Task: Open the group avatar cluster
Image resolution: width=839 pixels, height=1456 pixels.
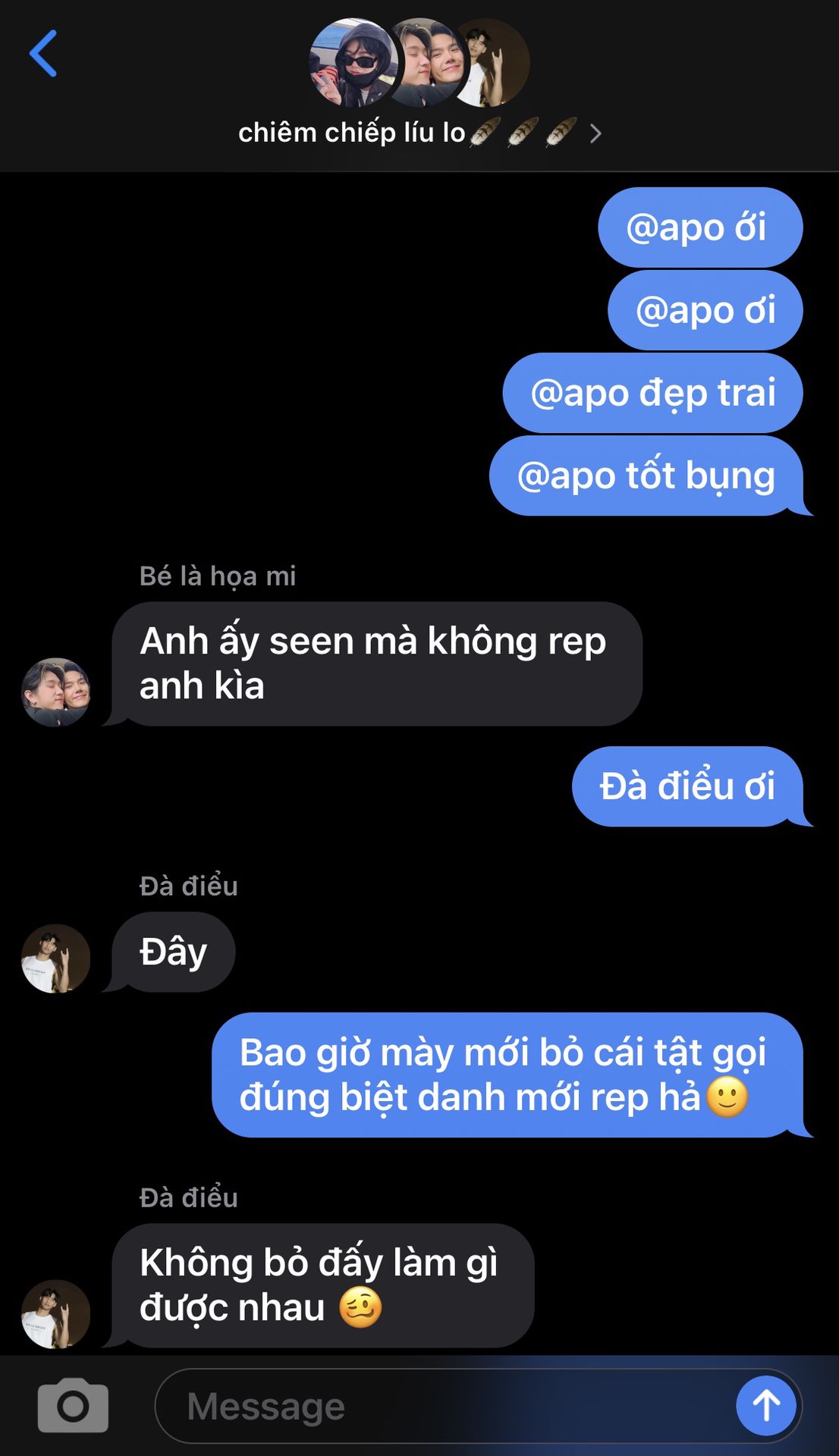Action: click(419, 64)
